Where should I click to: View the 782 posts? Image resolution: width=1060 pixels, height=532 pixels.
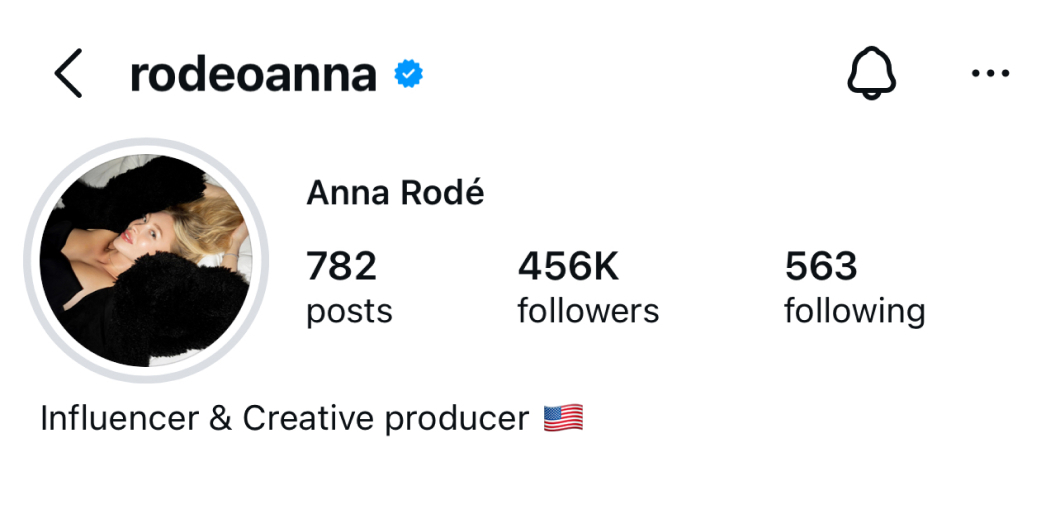click(348, 288)
